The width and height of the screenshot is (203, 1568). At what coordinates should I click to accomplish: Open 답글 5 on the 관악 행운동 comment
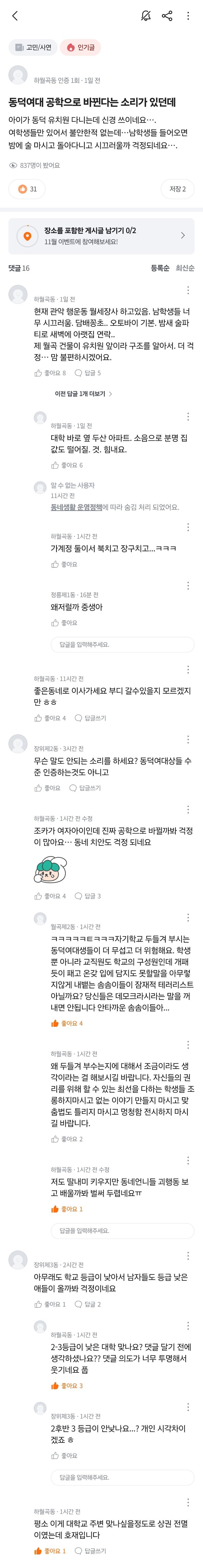pos(88,373)
